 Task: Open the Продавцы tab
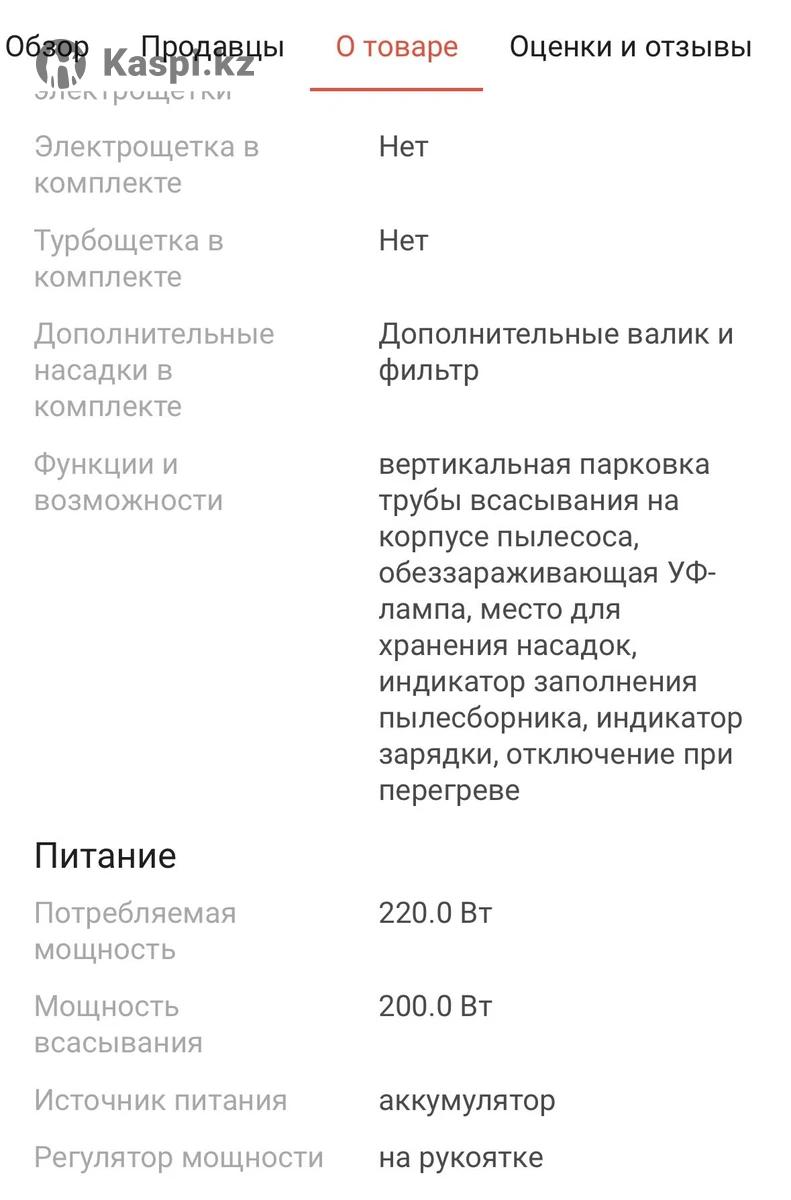tap(212, 47)
